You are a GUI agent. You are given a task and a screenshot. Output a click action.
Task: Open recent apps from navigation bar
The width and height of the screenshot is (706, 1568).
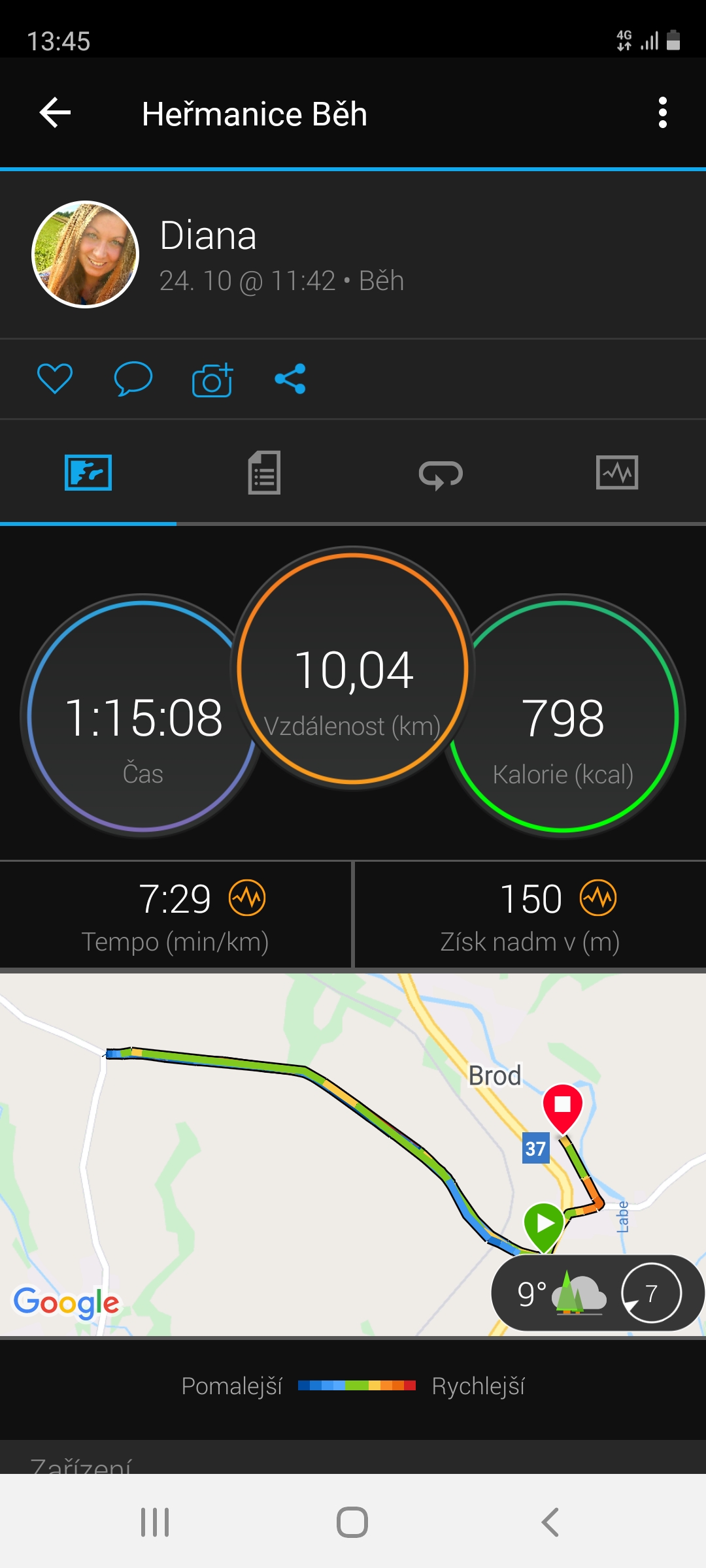tap(155, 1522)
